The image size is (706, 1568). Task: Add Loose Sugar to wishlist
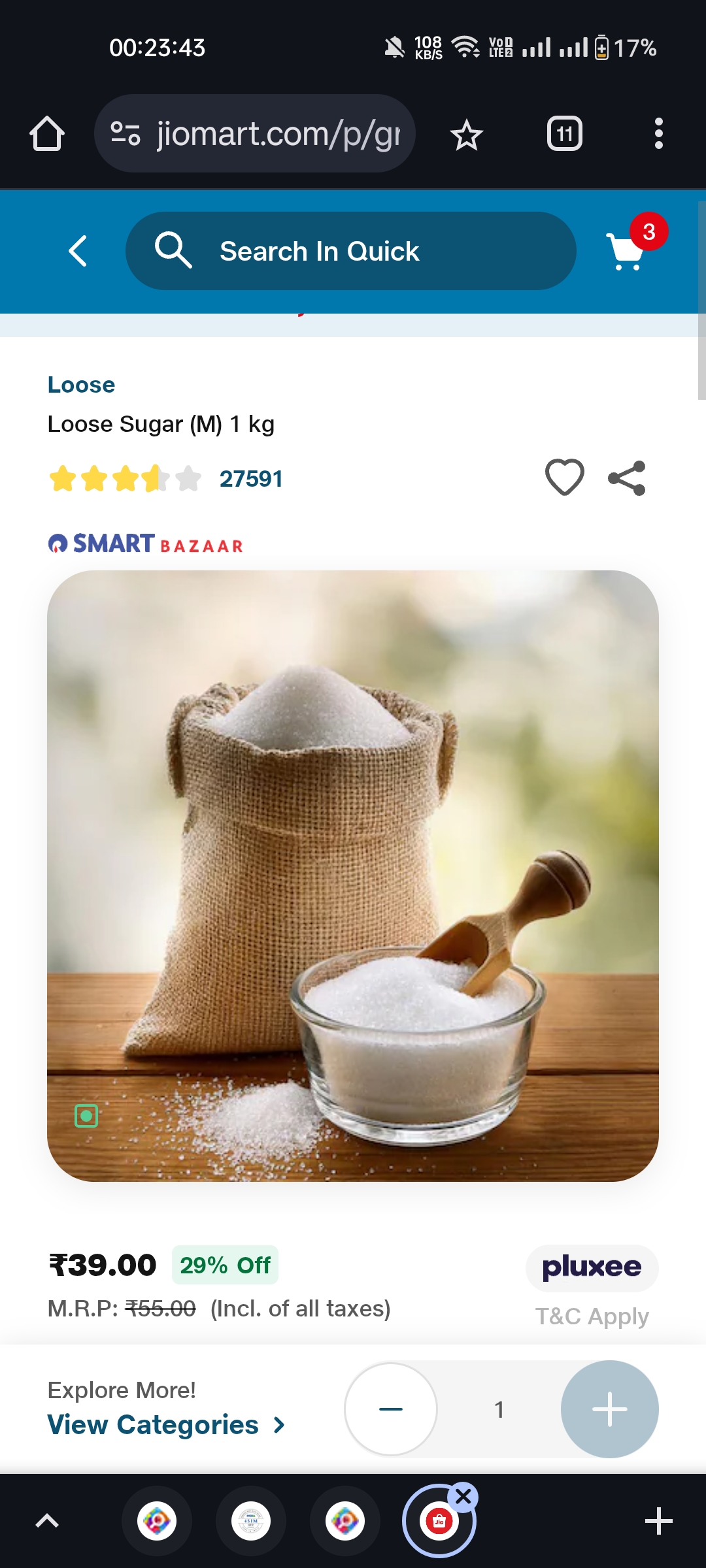564,478
